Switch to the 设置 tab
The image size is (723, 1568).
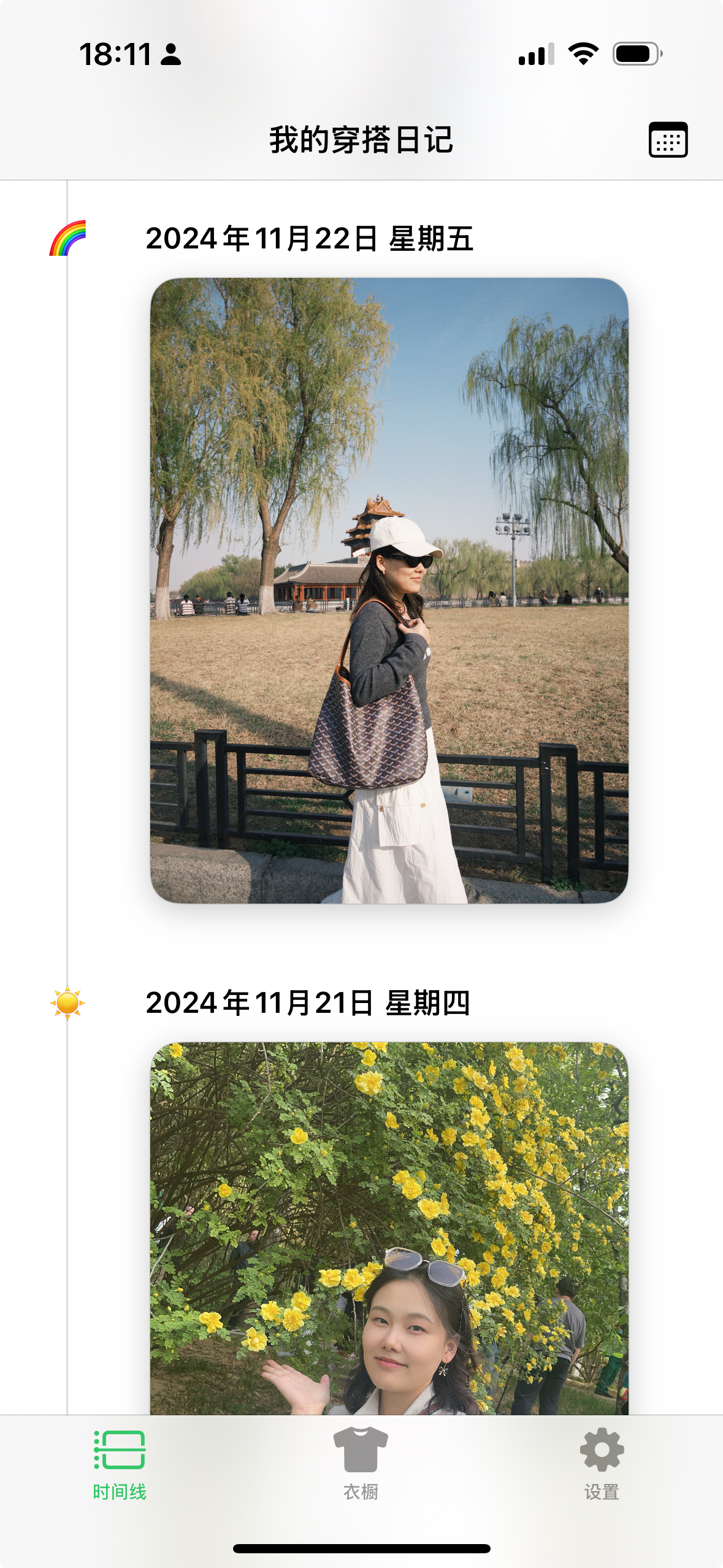tap(602, 1464)
